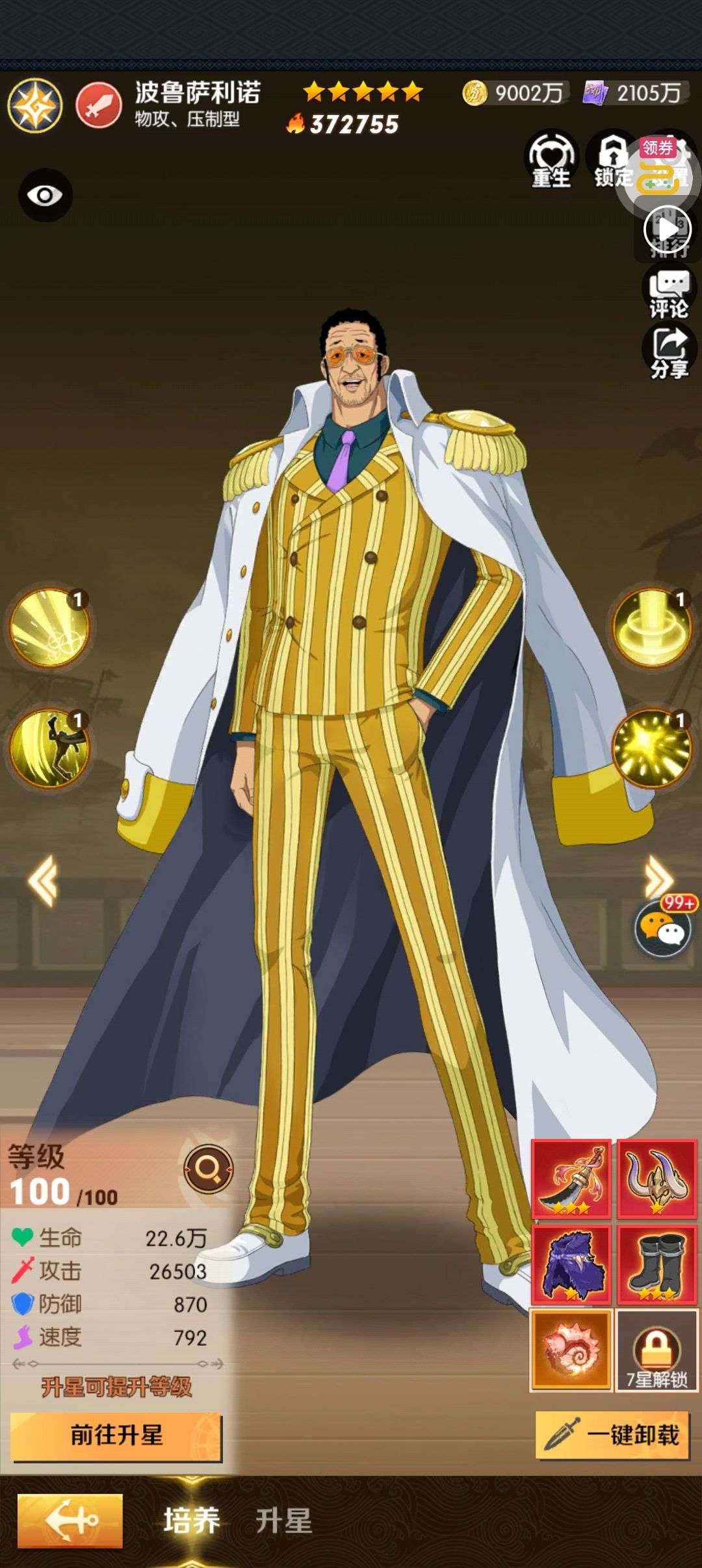View the light beam skill icon
702x1568 pixels.
click(49, 628)
